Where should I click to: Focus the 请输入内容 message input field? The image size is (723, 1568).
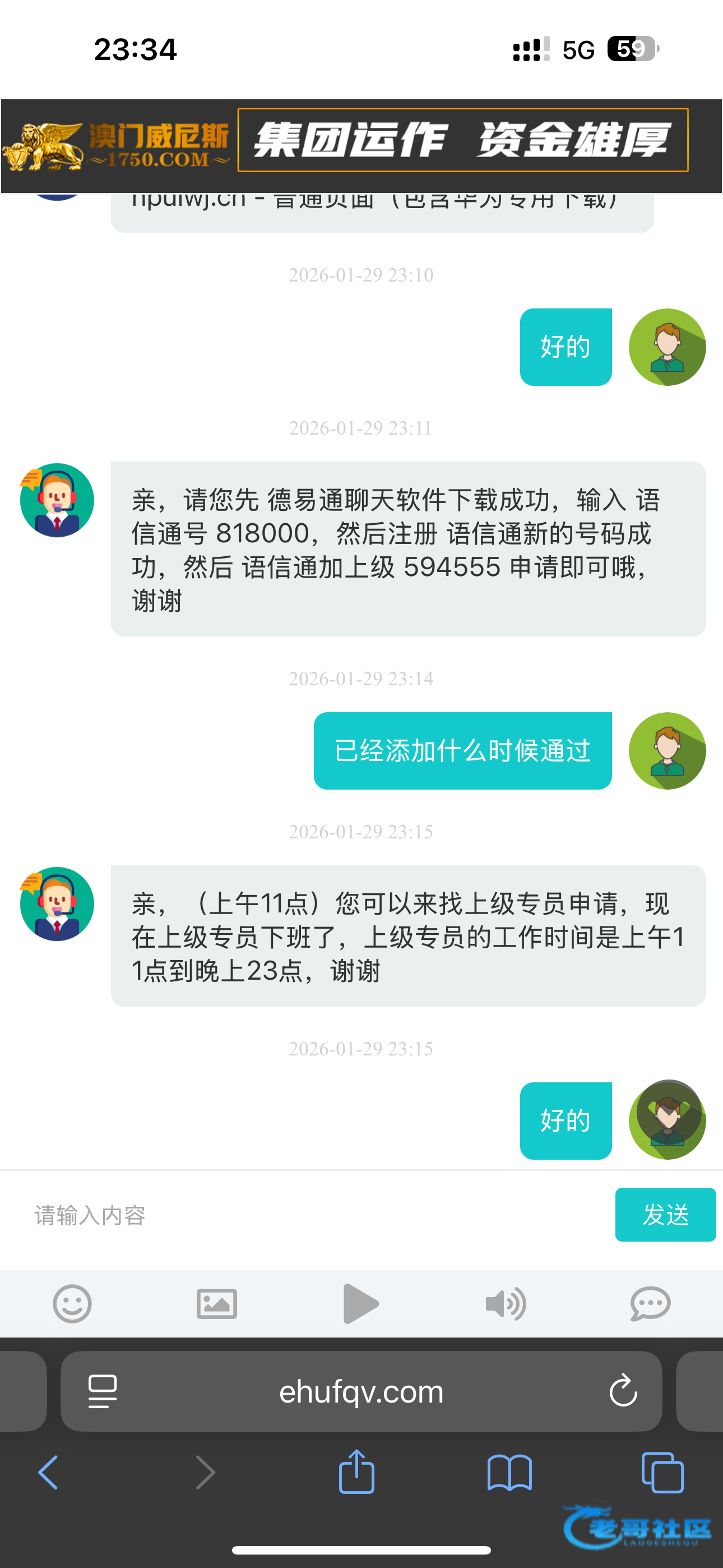click(x=304, y=1215)
